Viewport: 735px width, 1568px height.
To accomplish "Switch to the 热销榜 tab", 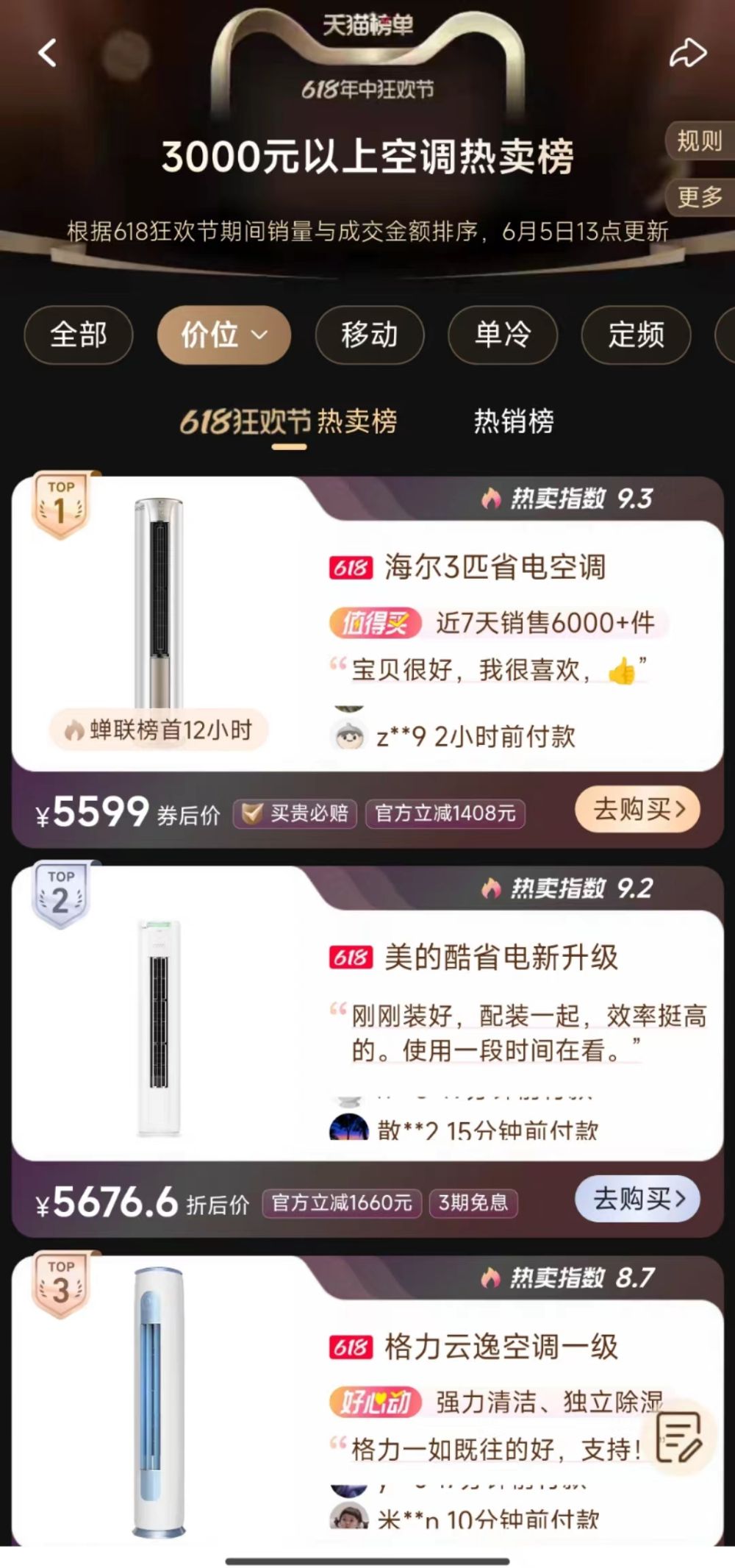I will pos(514,421).
